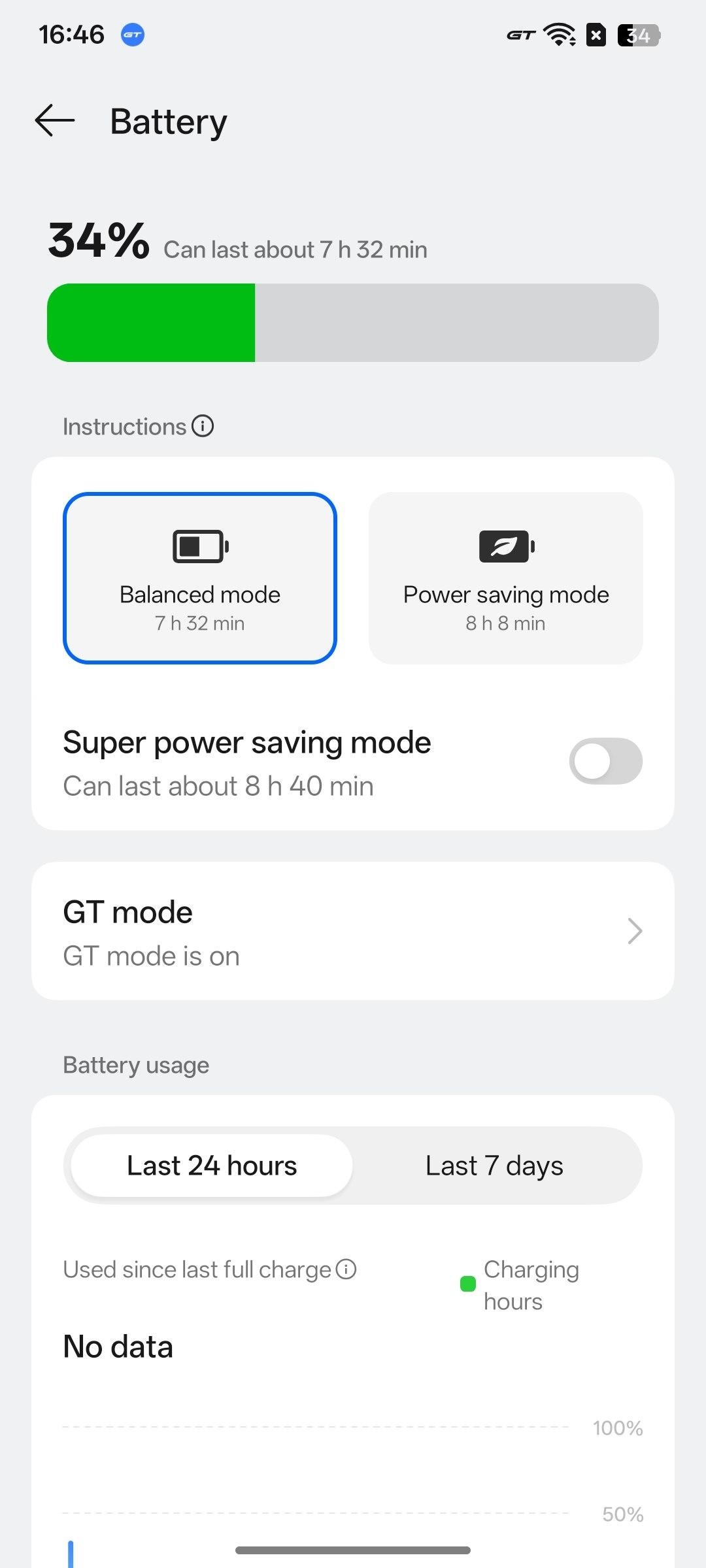
Task: Select Power saving mode
Action: point(506,578)
